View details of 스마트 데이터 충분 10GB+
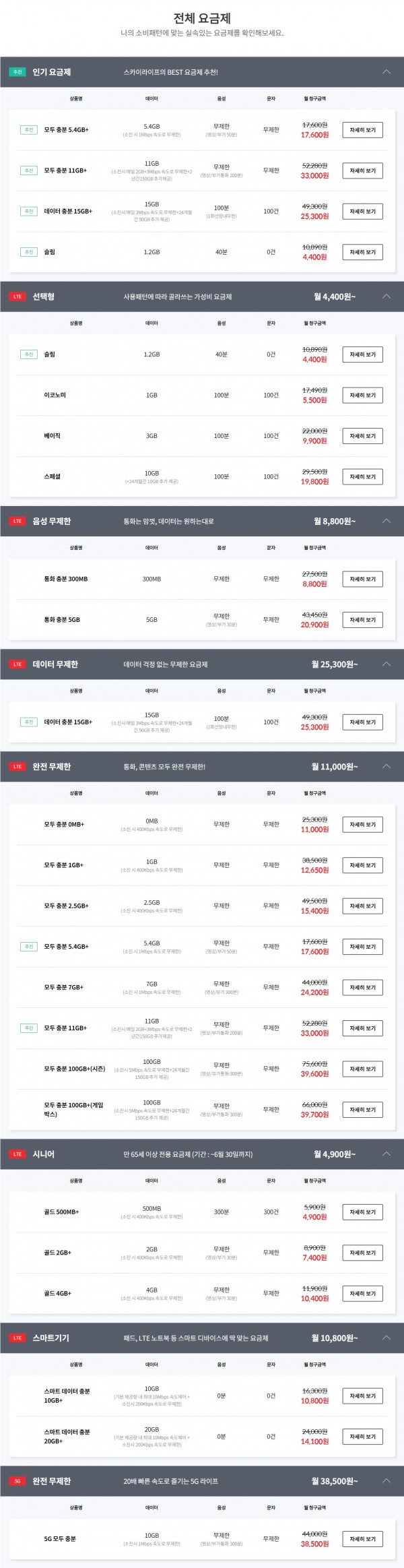The height and width of the screenshot is (1568, 404). (x=362, y=1396)
